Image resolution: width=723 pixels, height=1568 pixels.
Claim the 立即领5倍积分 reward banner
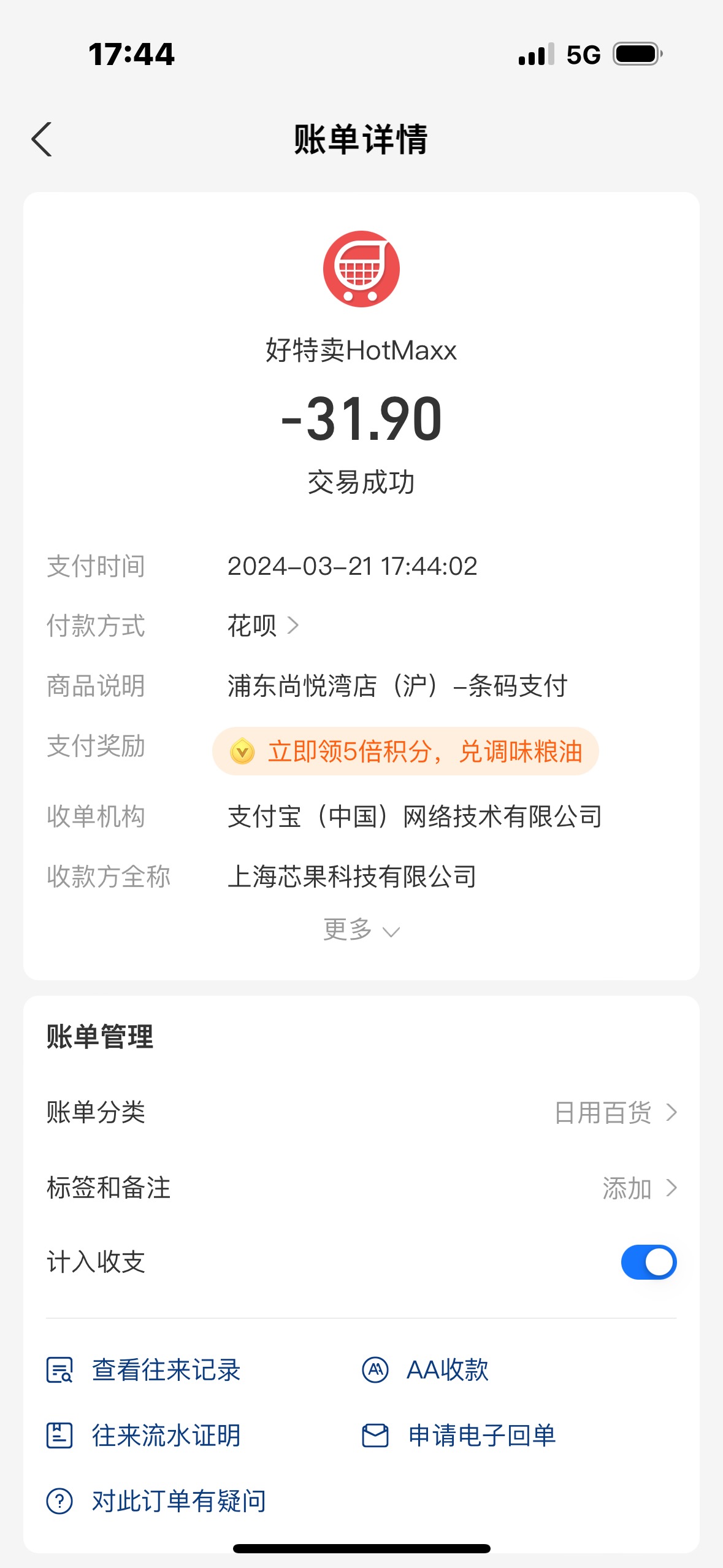pyautogui.click(x=405, y=751)
